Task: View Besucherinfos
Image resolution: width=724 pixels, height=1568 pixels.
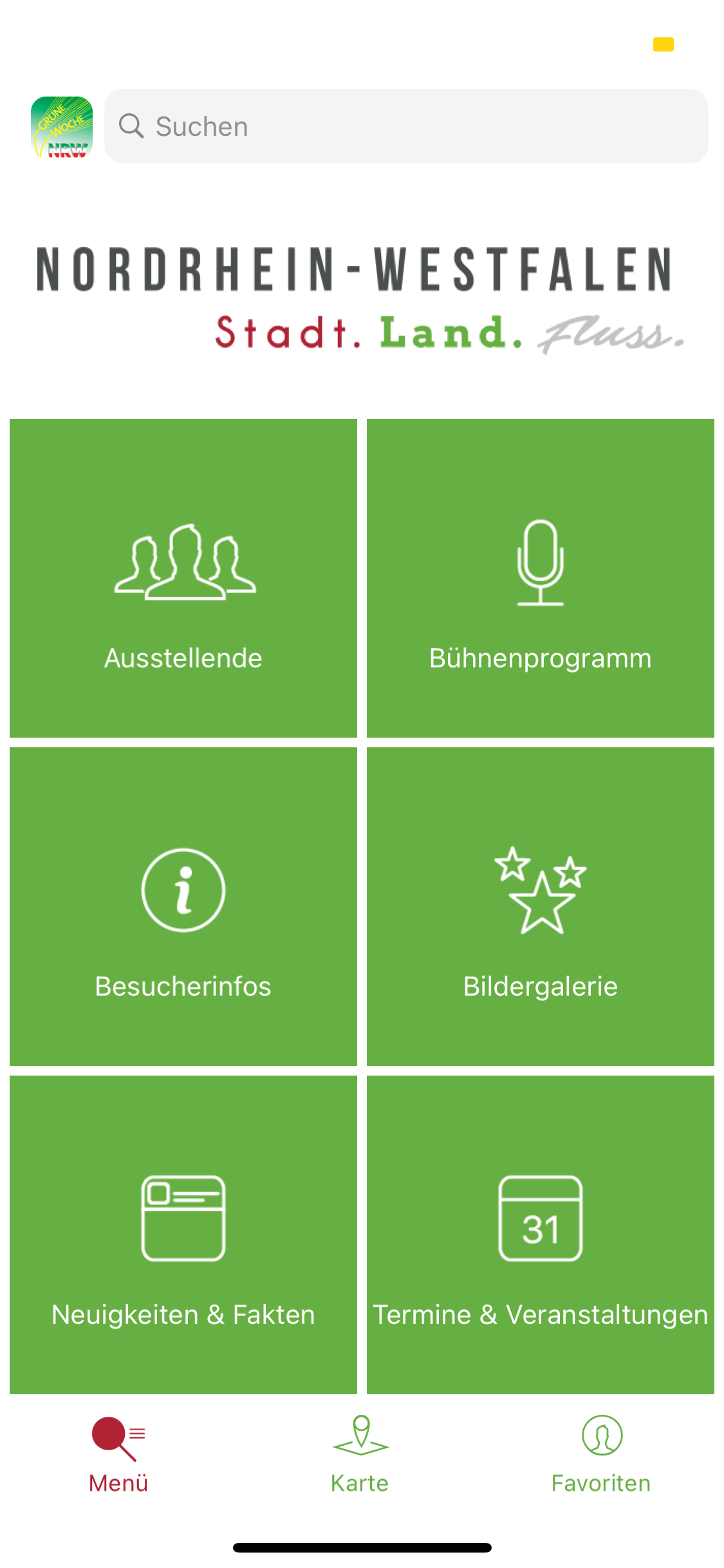Action: 183,906
